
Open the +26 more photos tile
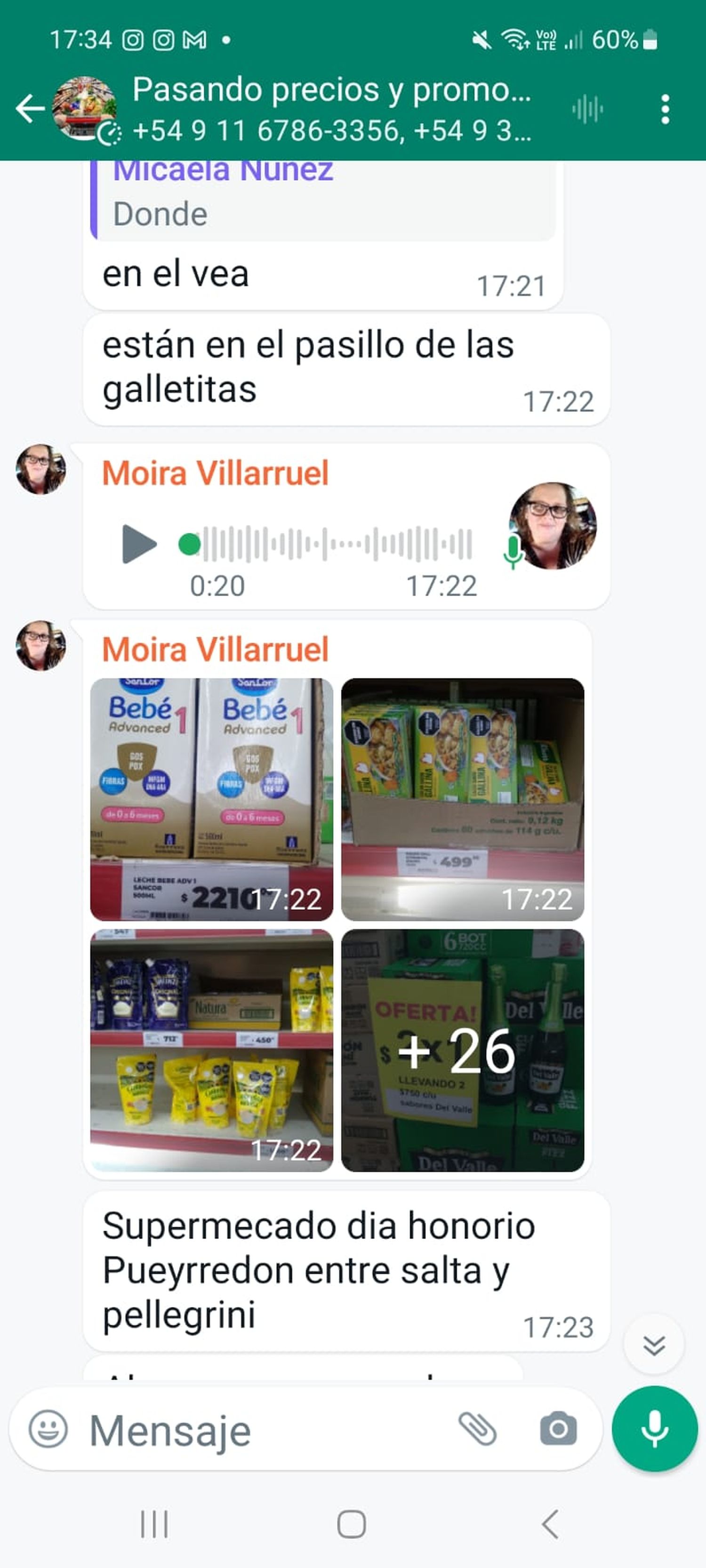pyautogui.click(x=462, y=1050)
